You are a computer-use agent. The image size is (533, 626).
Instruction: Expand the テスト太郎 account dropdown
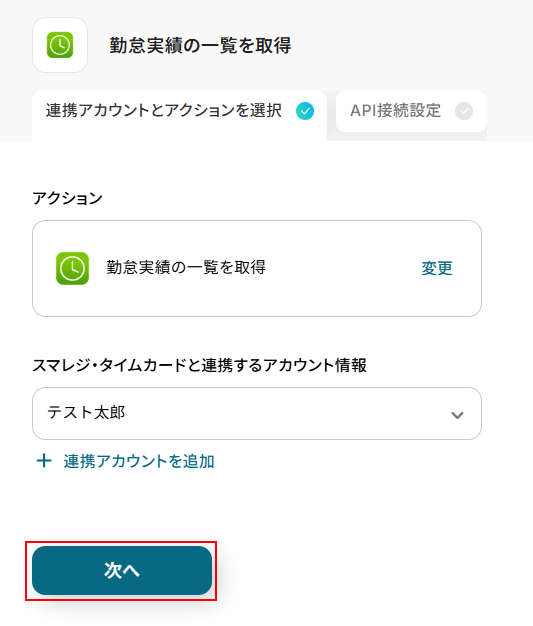point(257,413)
